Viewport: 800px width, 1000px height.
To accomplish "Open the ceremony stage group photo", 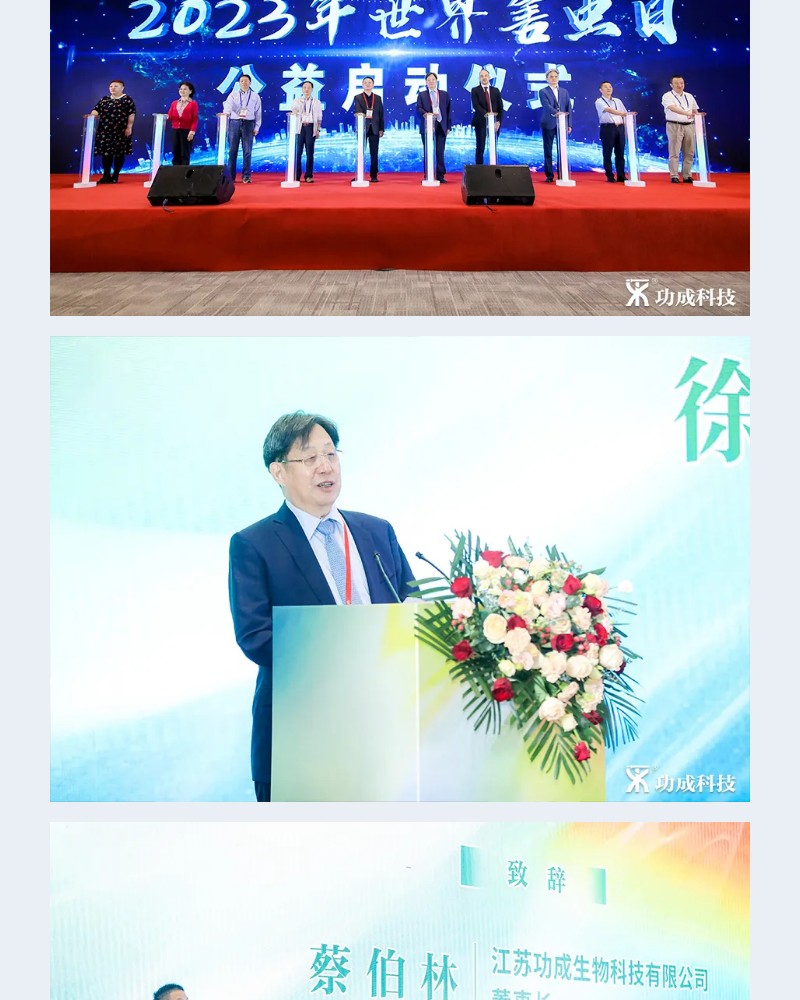I will tap(400, 160).
